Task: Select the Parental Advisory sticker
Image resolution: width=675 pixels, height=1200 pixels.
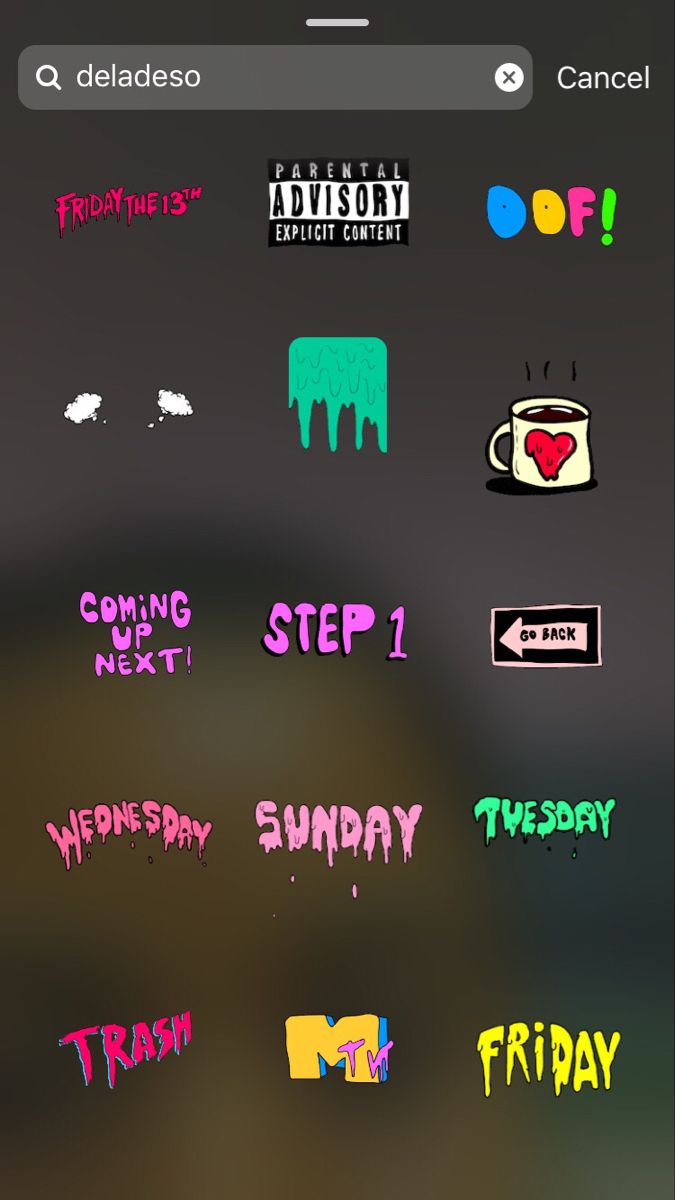Action: click(x=338, y=203)
